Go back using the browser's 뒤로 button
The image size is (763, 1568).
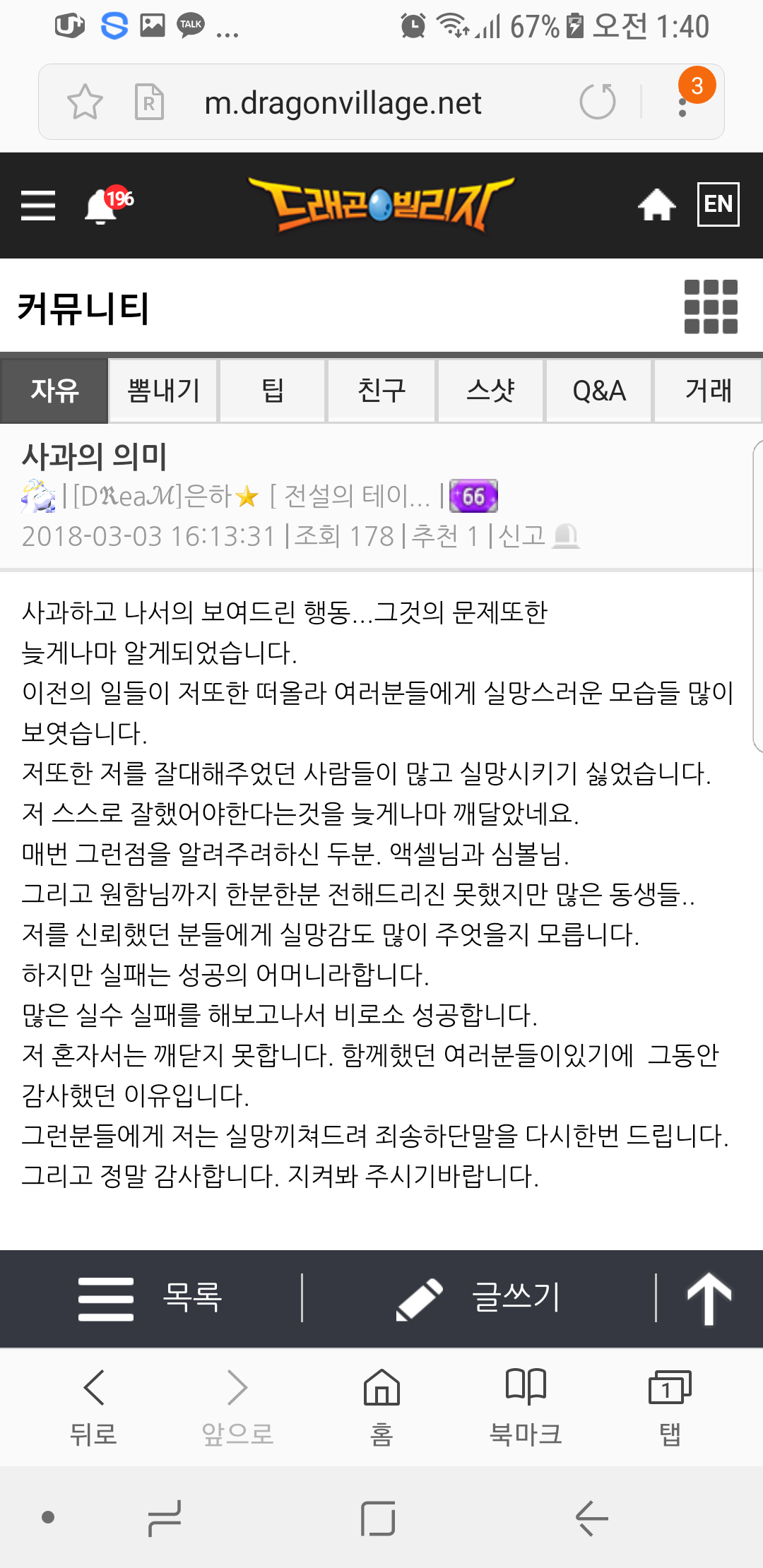click(x=93, y=1406)
